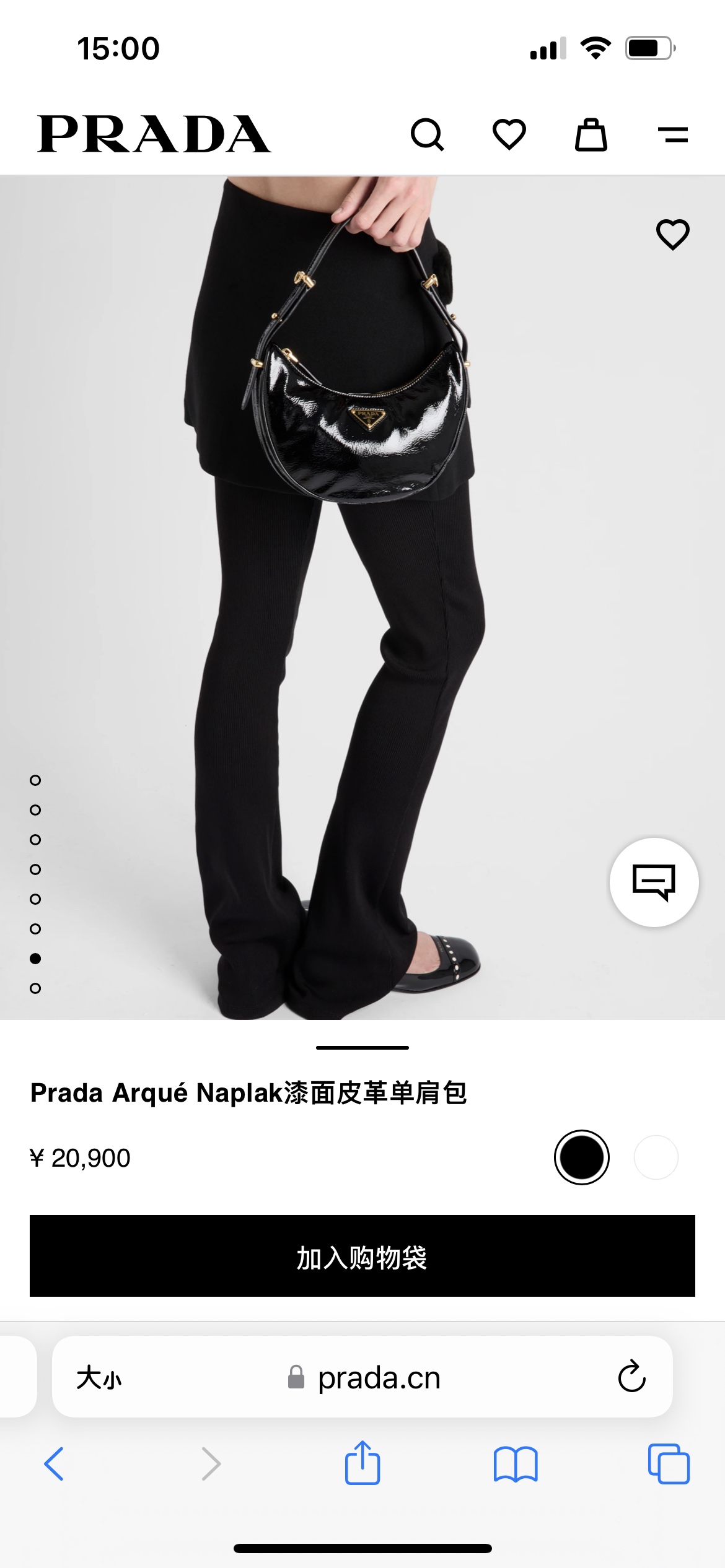The height and width of the screenshot is (1568, 725).
Task: Open the Prada logo home link
Action: [x=154, y=134]
